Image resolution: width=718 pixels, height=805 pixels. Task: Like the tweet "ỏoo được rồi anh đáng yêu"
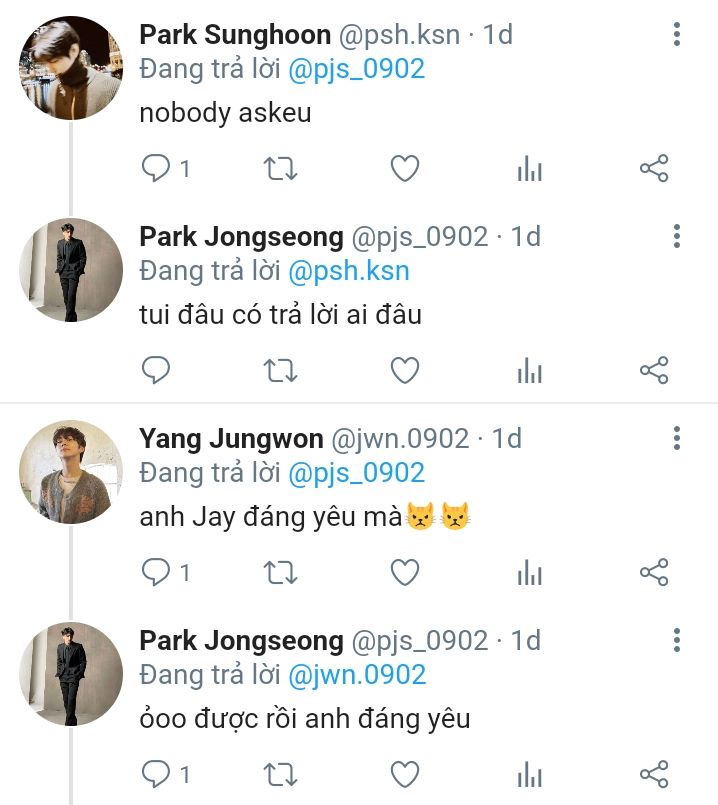[x=404, y=775]
